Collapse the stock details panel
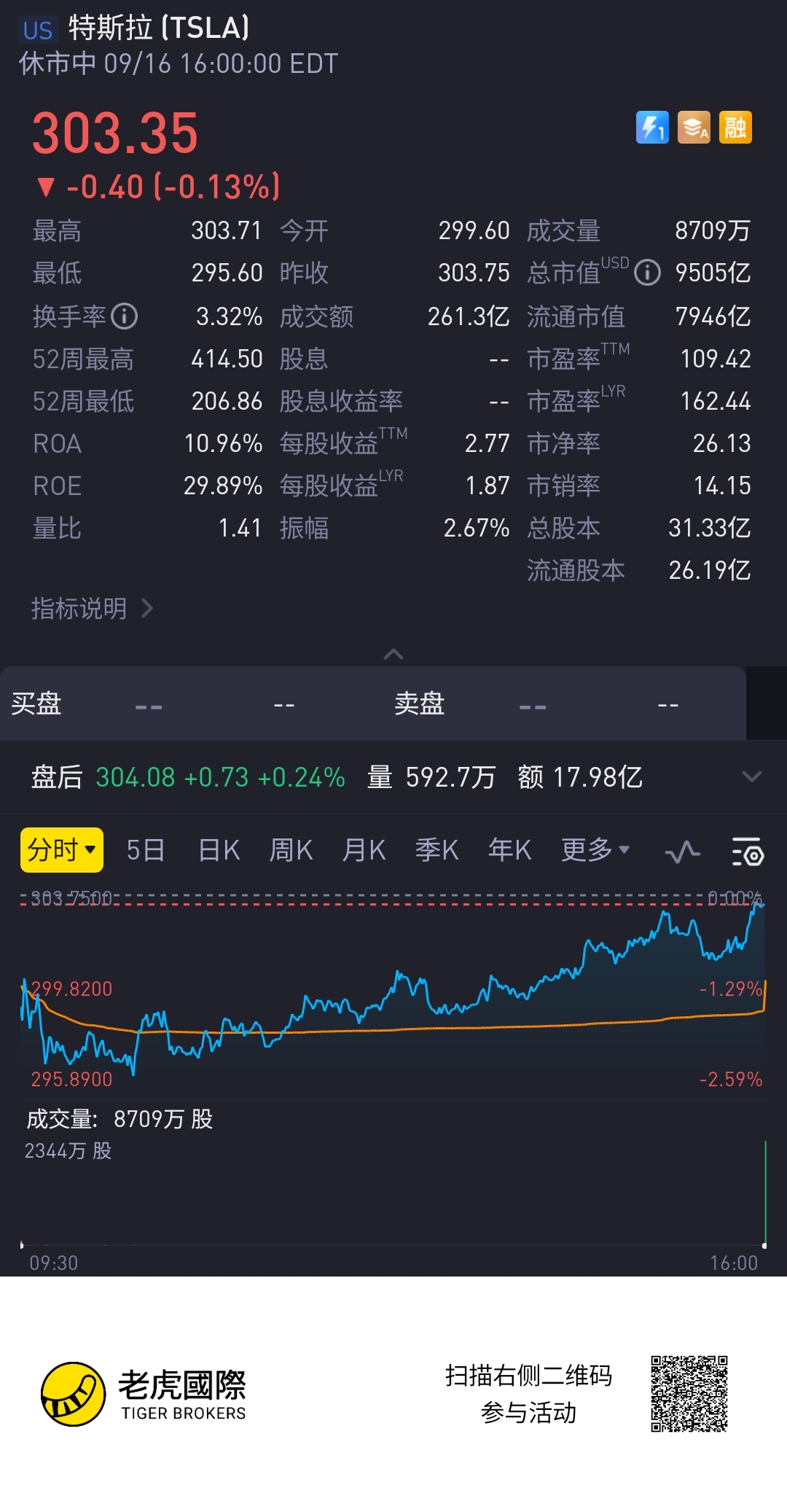Image resolution: width=787 pixels, height=1512 pixels. (393, 654)
